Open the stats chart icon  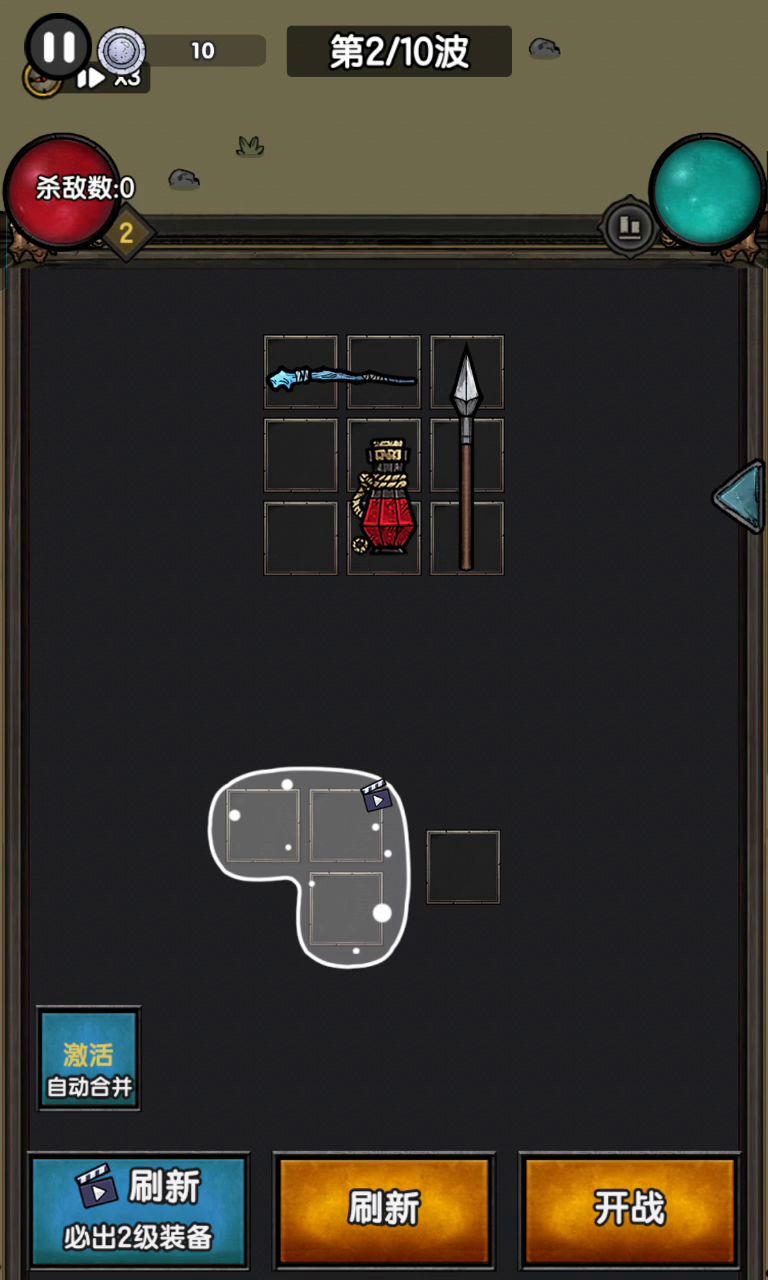coord(630,227)
